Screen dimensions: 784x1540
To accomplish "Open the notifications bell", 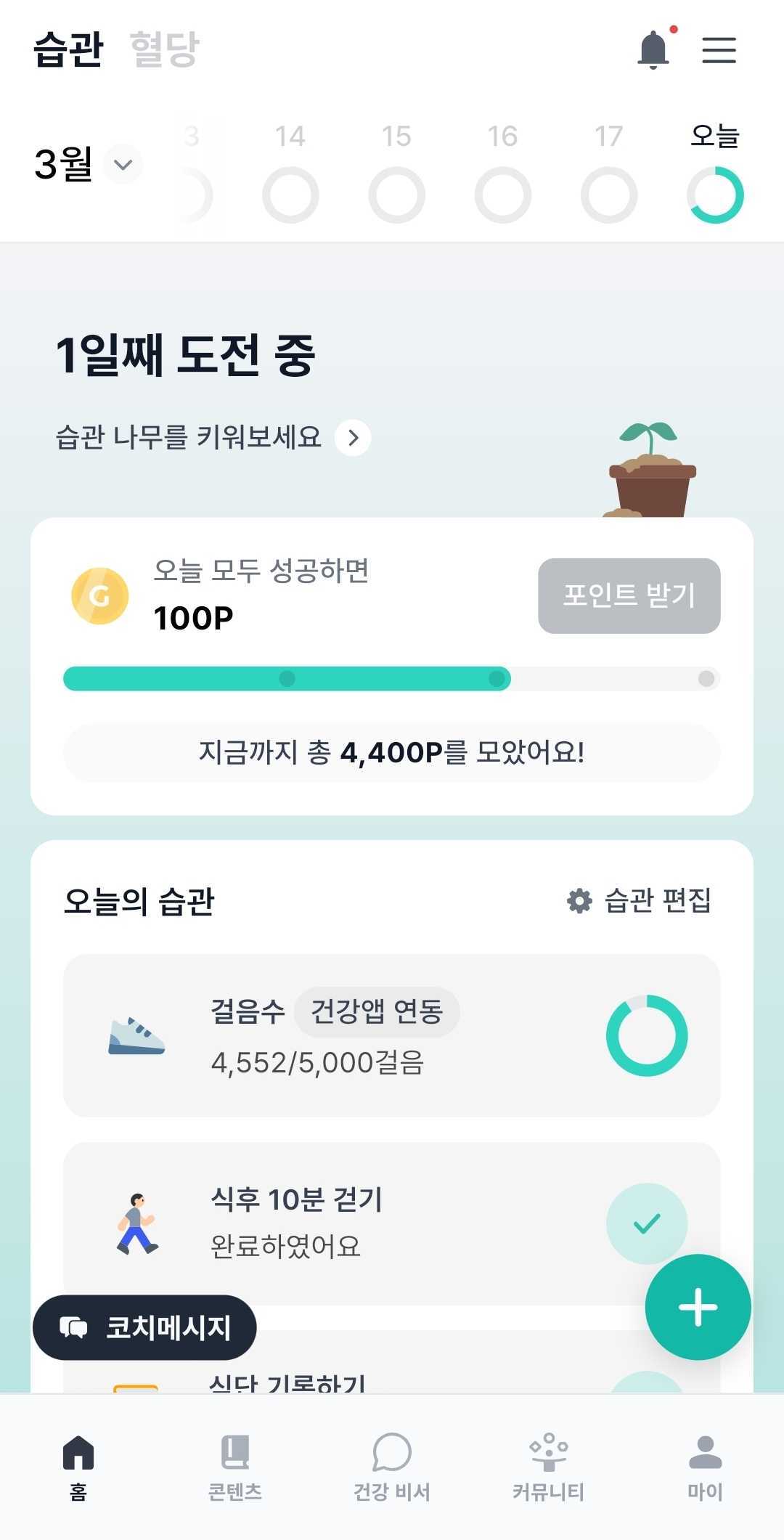I will [x=653, y=49].
